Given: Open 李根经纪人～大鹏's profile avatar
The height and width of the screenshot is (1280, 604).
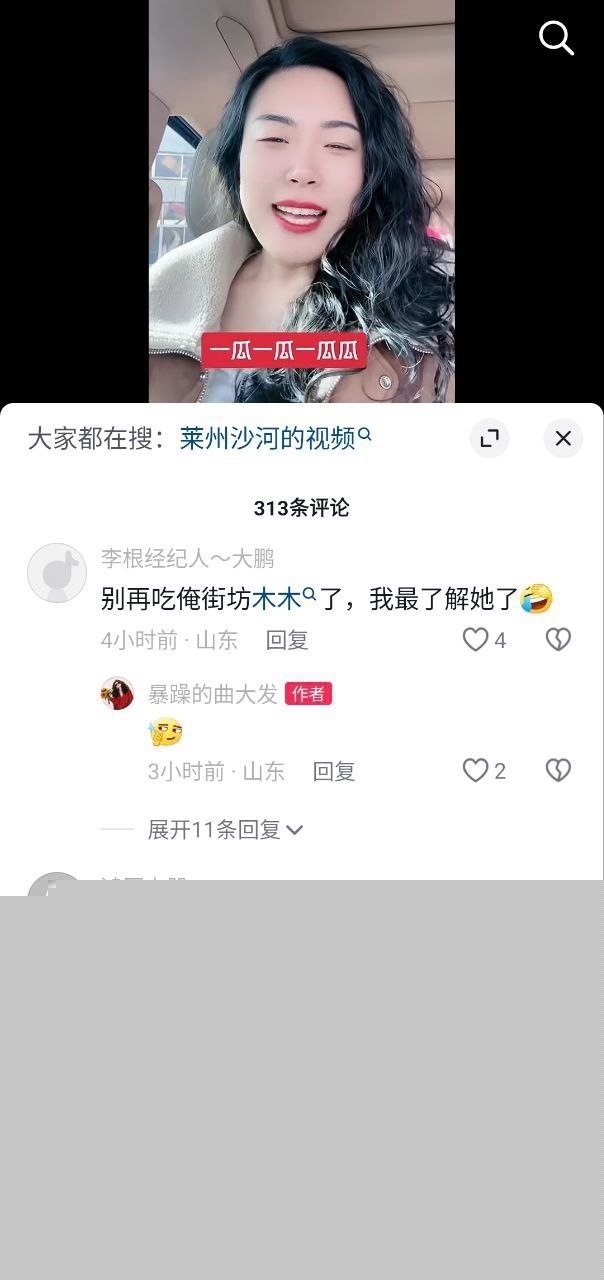Looking at the screenshot, I should click(x=57, y=573).
